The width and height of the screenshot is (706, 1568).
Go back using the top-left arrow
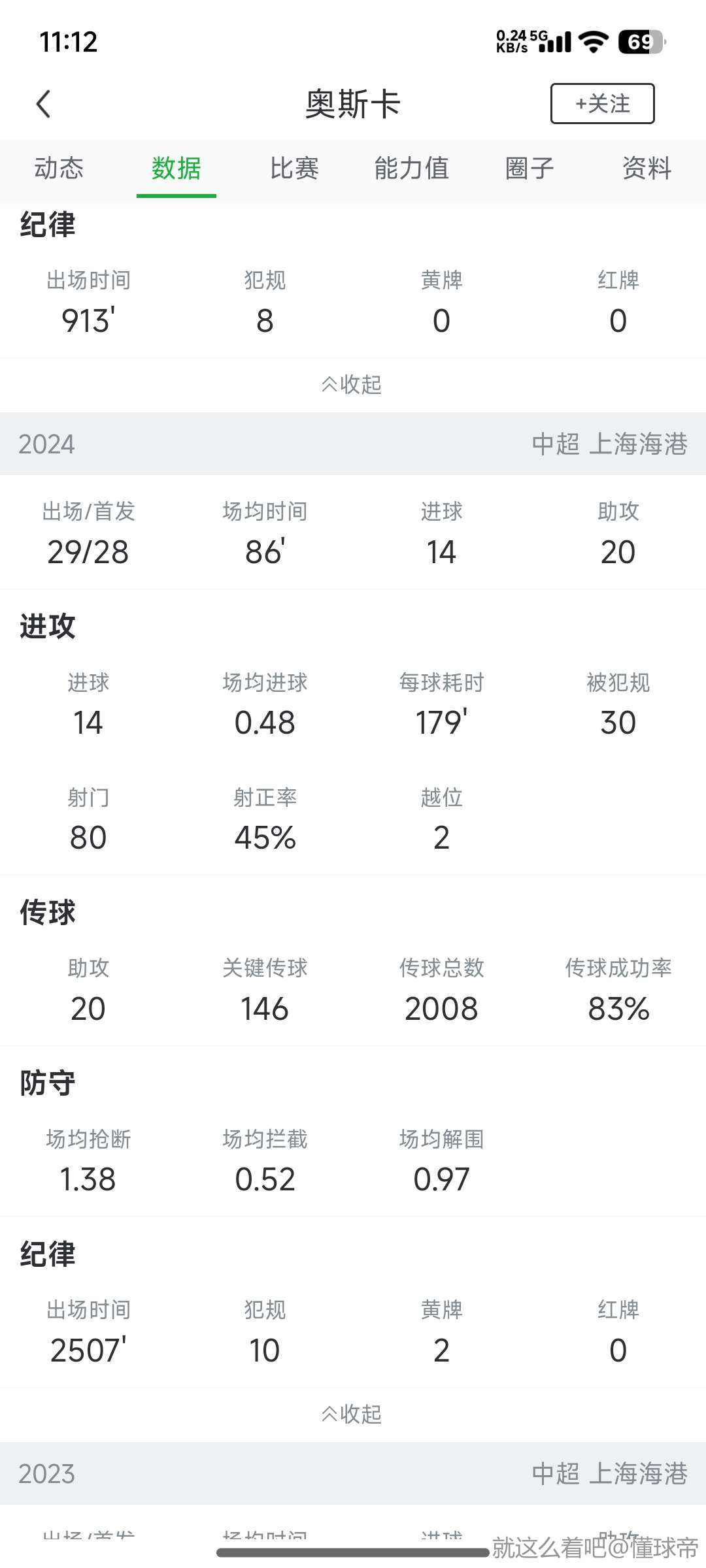click(x=43, y=104)
